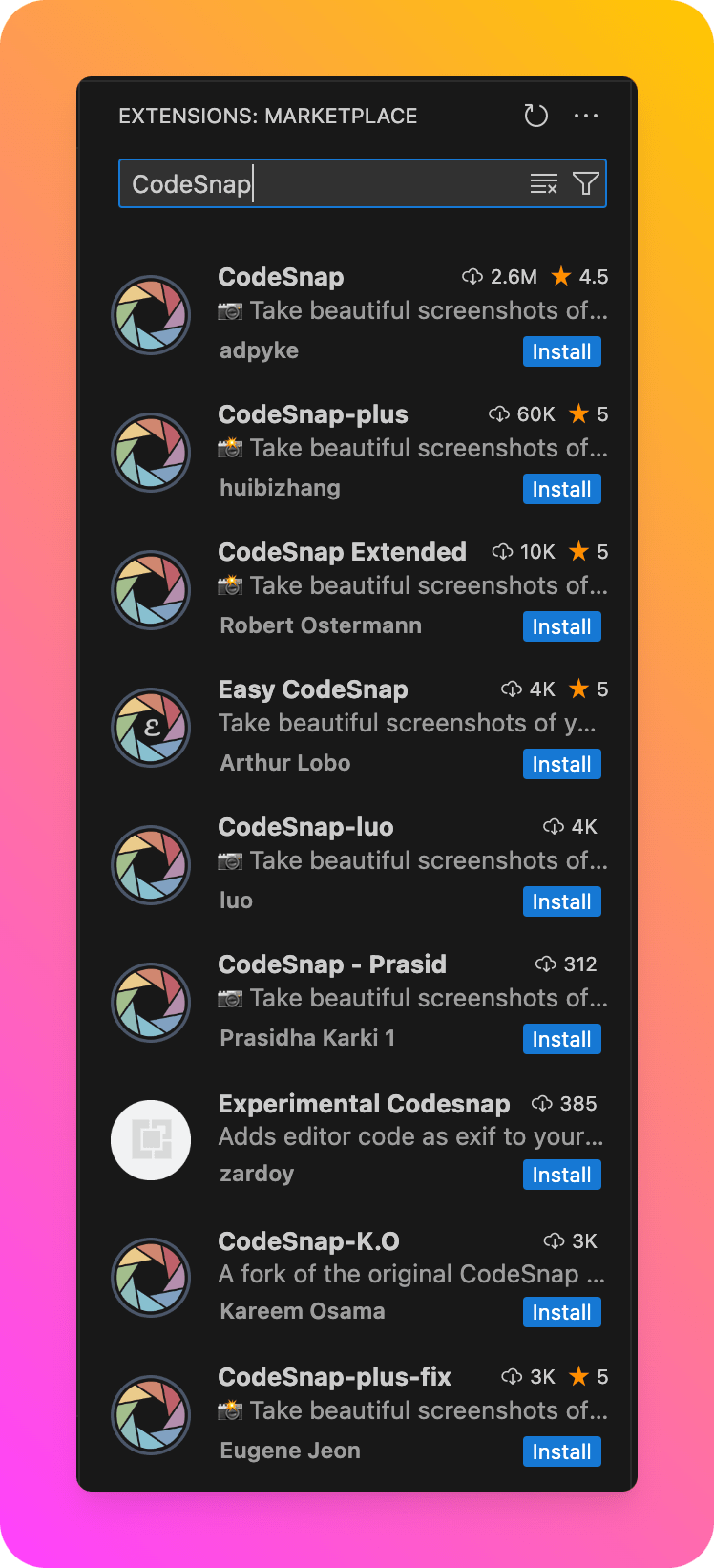
Task: Install CodeSnap-K.O by Kareem Osama
Action: 562,1312
